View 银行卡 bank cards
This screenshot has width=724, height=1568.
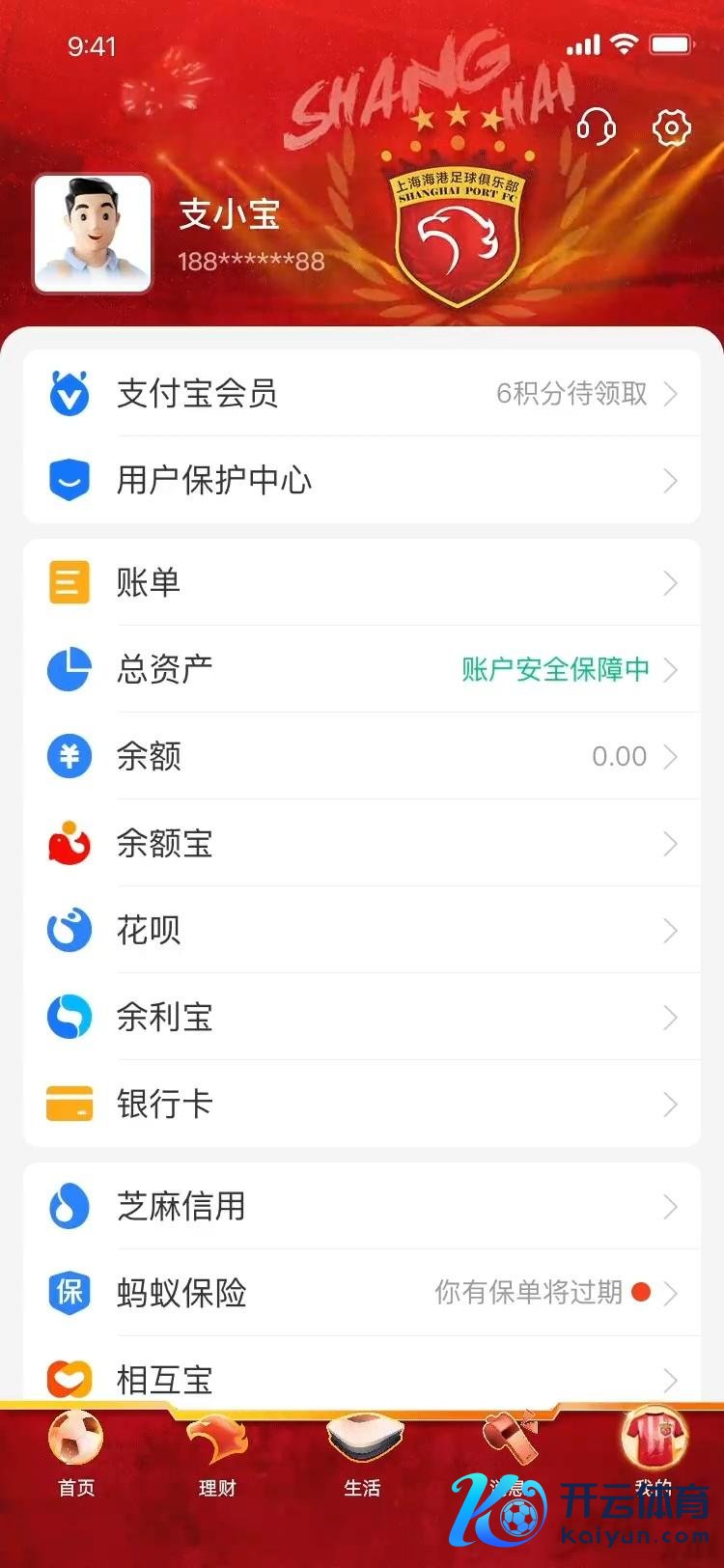tap(362, 1104)
